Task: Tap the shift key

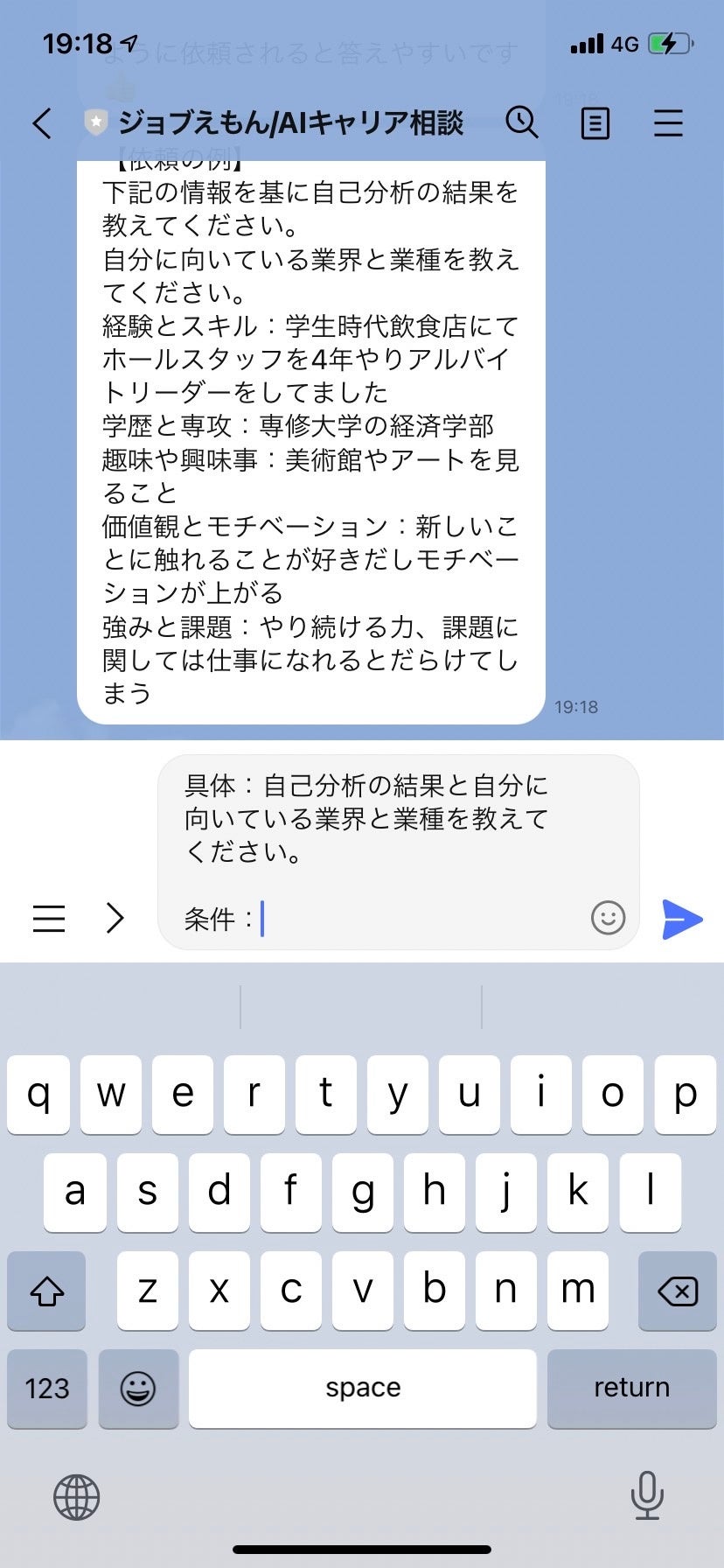Action: pyautogui.click(x=47, y=1291)
